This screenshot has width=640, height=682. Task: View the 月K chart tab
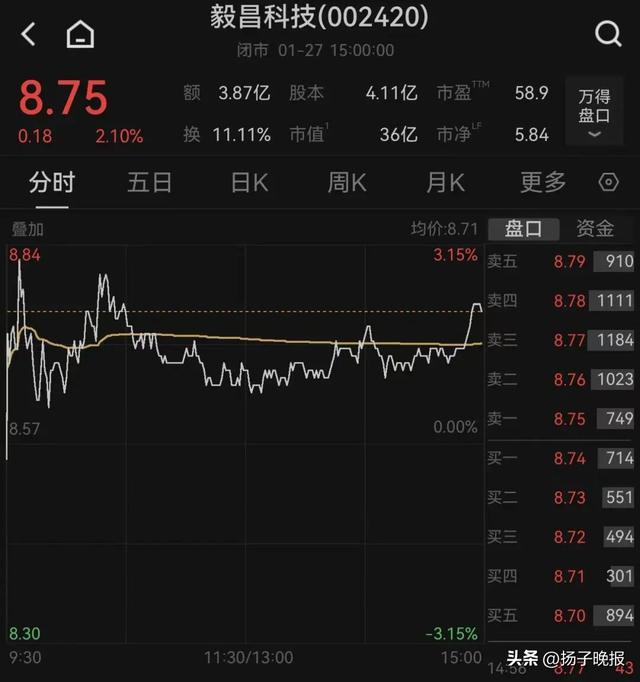pyautogui.click(x=445, y=182)
